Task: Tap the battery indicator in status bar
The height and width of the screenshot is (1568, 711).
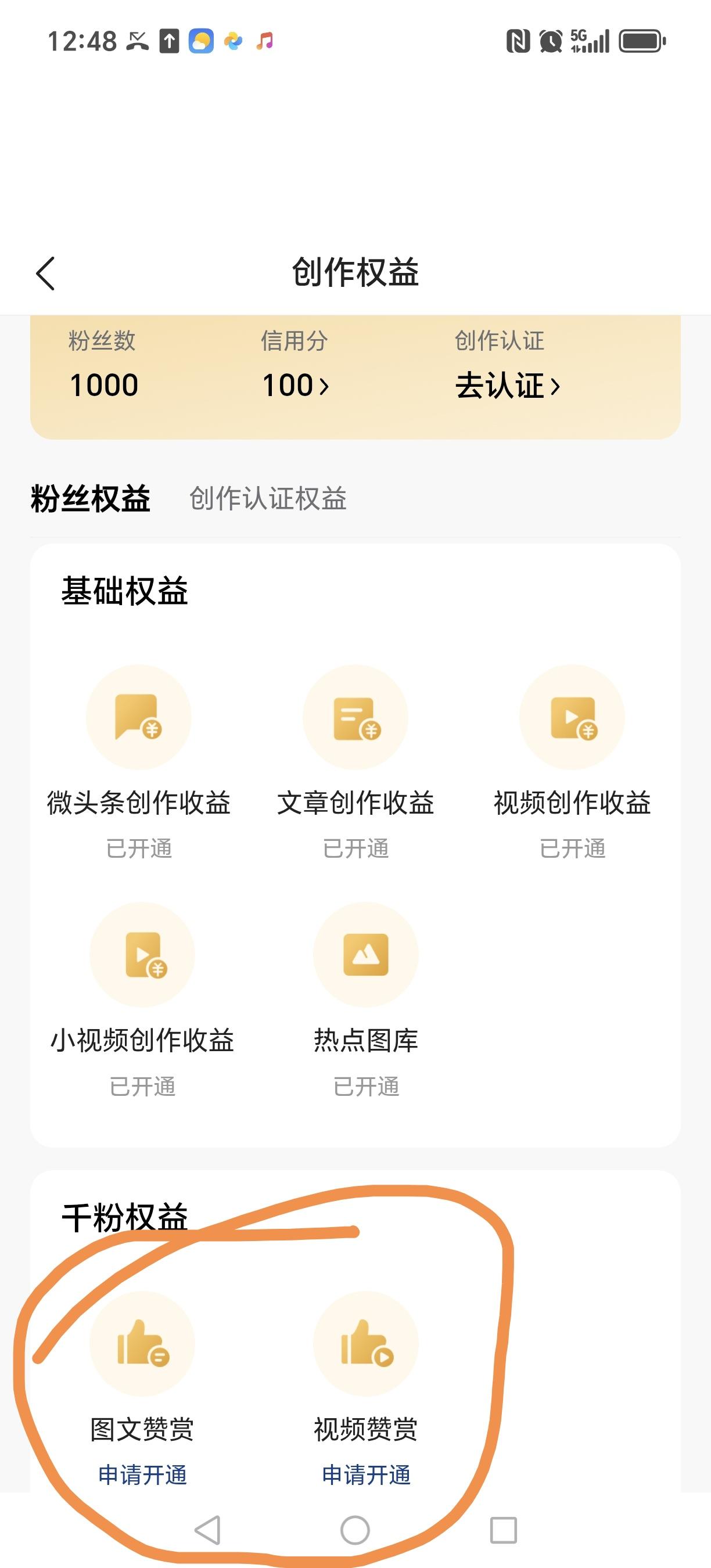Action: (x=638, y=41)
